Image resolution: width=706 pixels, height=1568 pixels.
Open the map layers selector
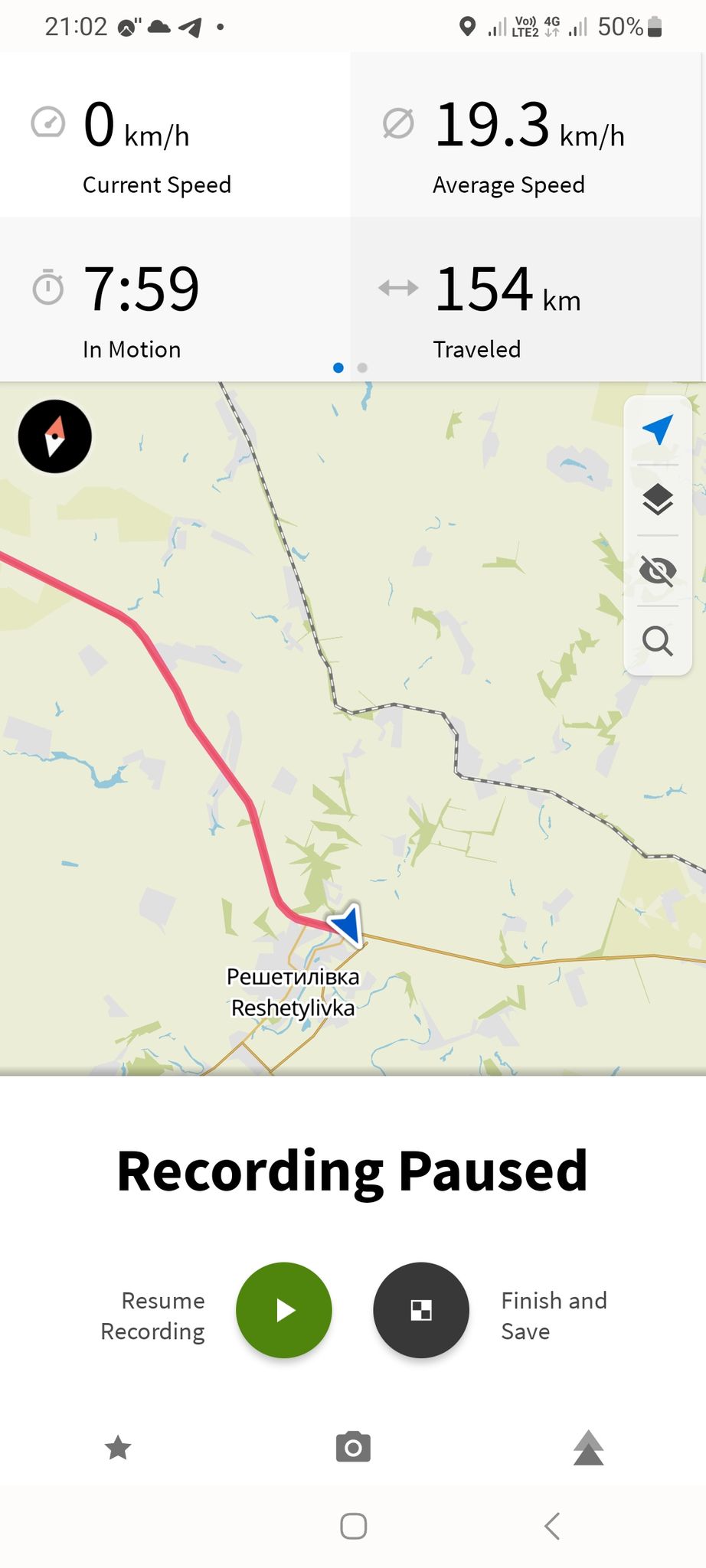point(658,500)
